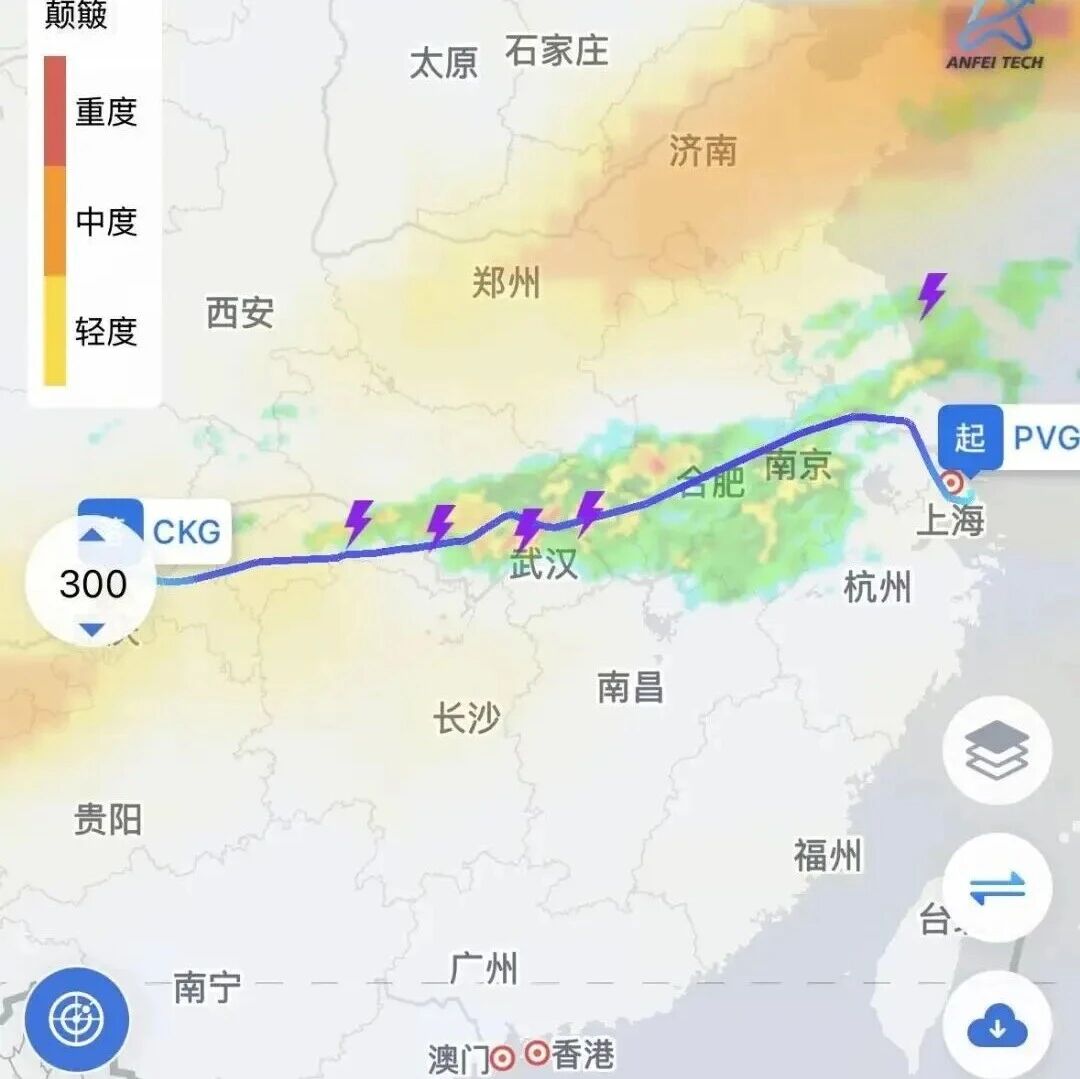Image resolution: width=1080 pixels, height=1079 pixels.
Task: Open the blue radar button
Action: [x=77, y=1020]
